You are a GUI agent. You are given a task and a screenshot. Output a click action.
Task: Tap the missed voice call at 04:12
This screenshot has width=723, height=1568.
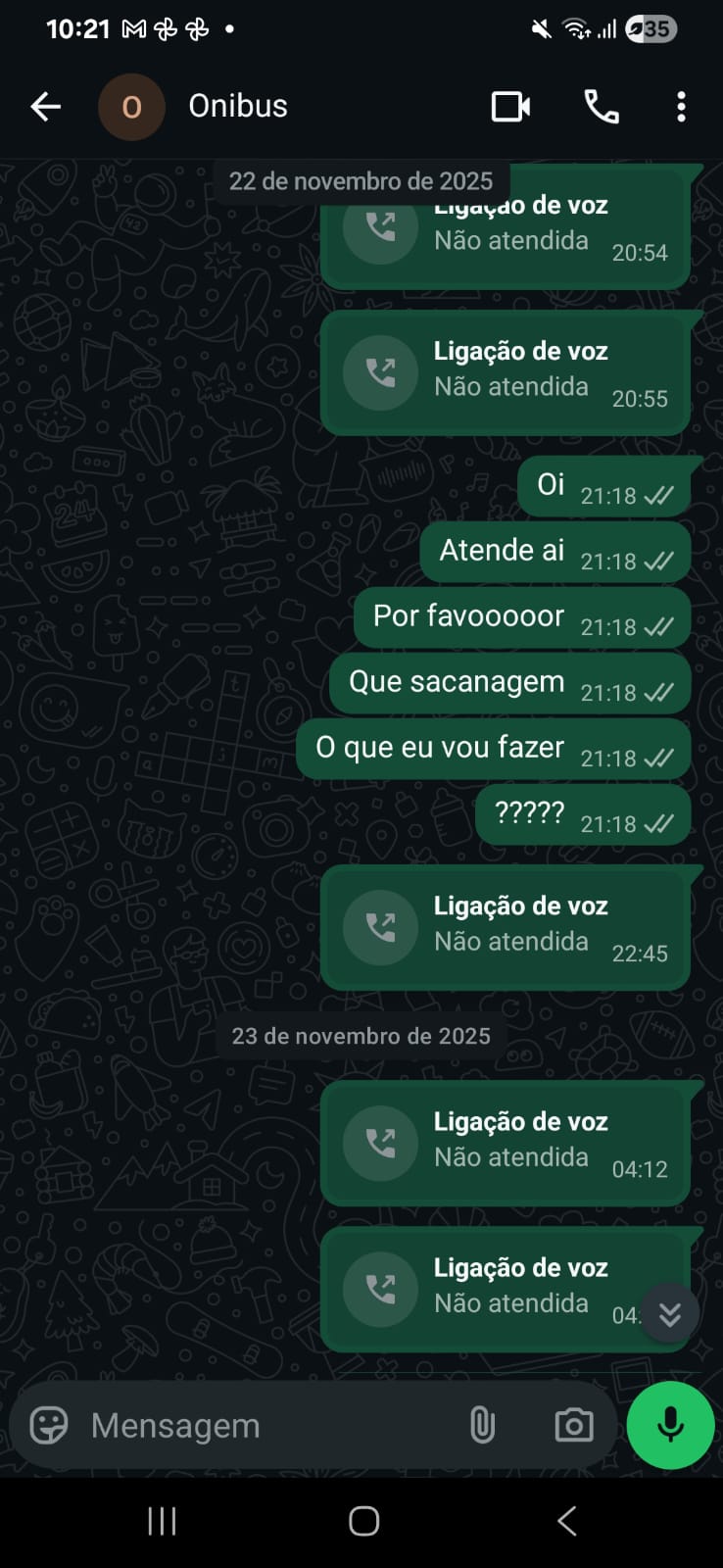click(x=505, y=1143)
